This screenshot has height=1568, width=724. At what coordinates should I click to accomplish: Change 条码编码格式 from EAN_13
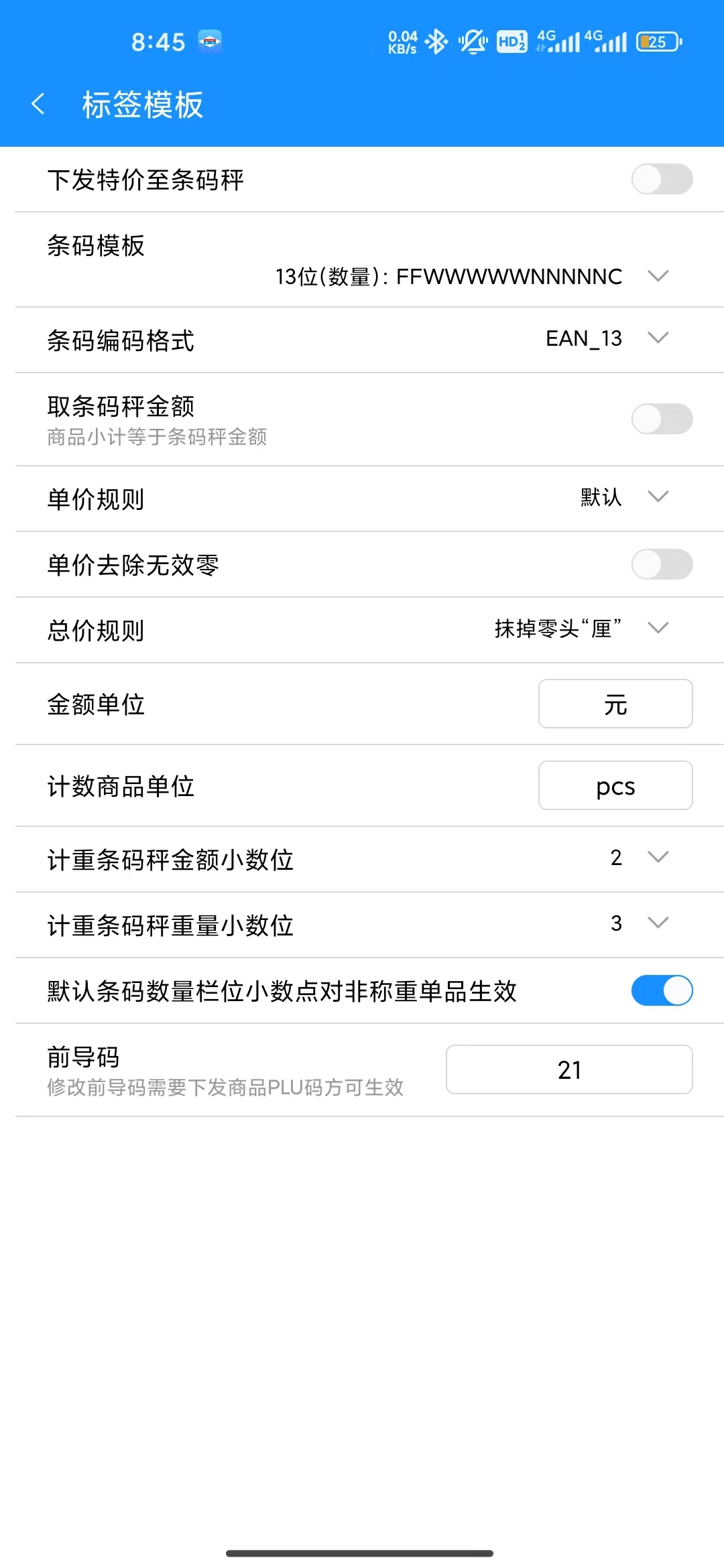click(658, 338)
